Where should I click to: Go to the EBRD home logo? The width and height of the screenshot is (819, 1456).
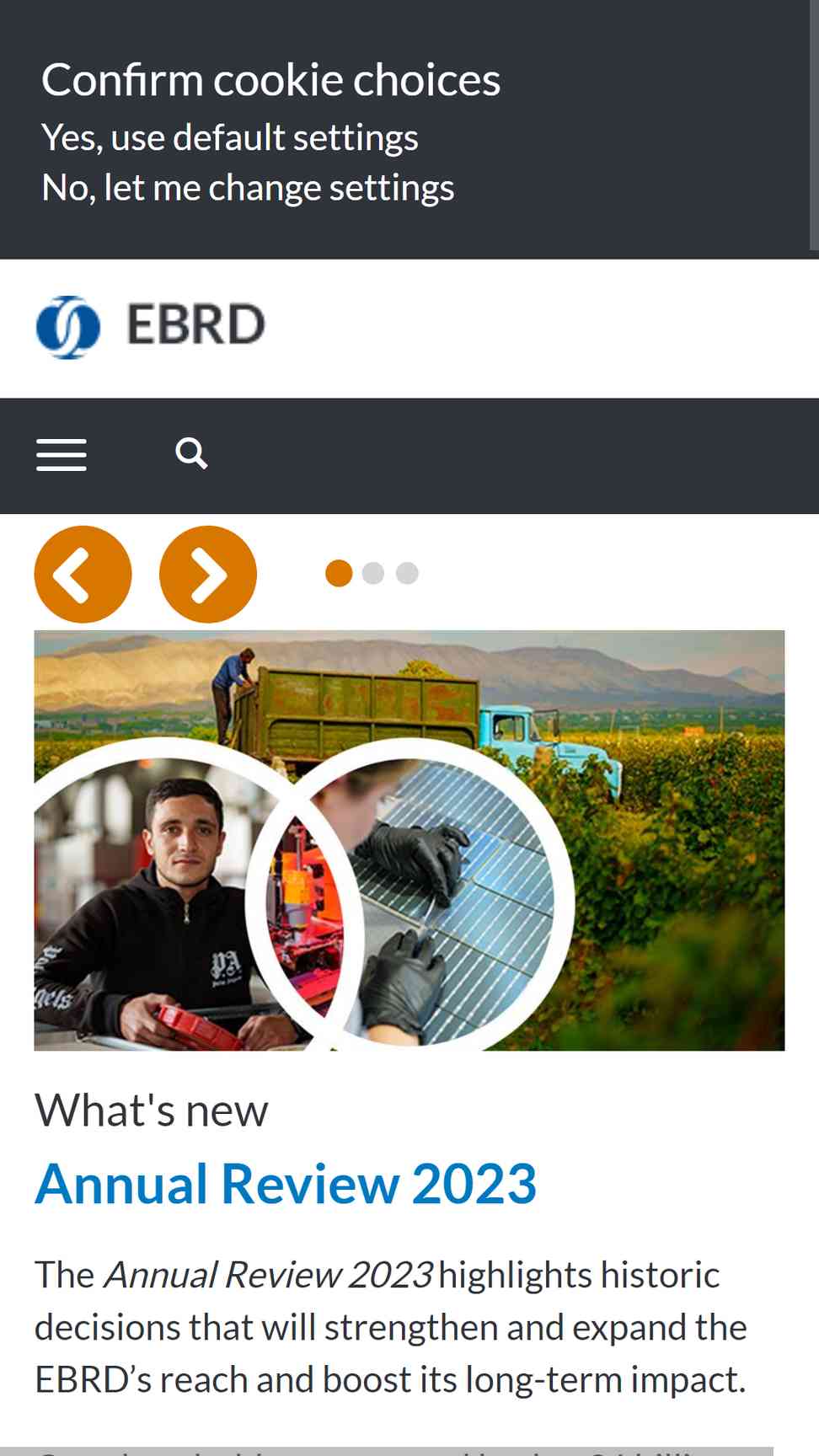pyautogui.click(x=151, y=326)
